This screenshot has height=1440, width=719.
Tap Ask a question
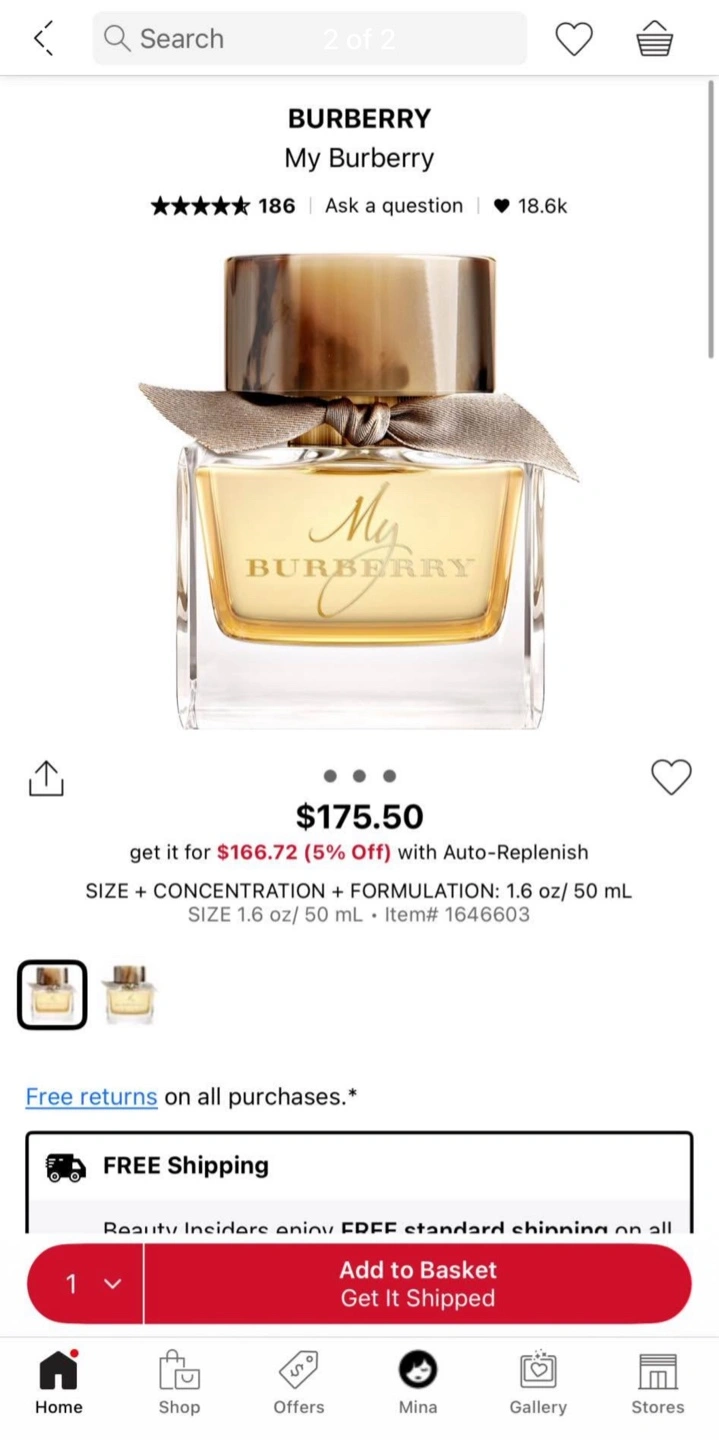tap(394, 206)
